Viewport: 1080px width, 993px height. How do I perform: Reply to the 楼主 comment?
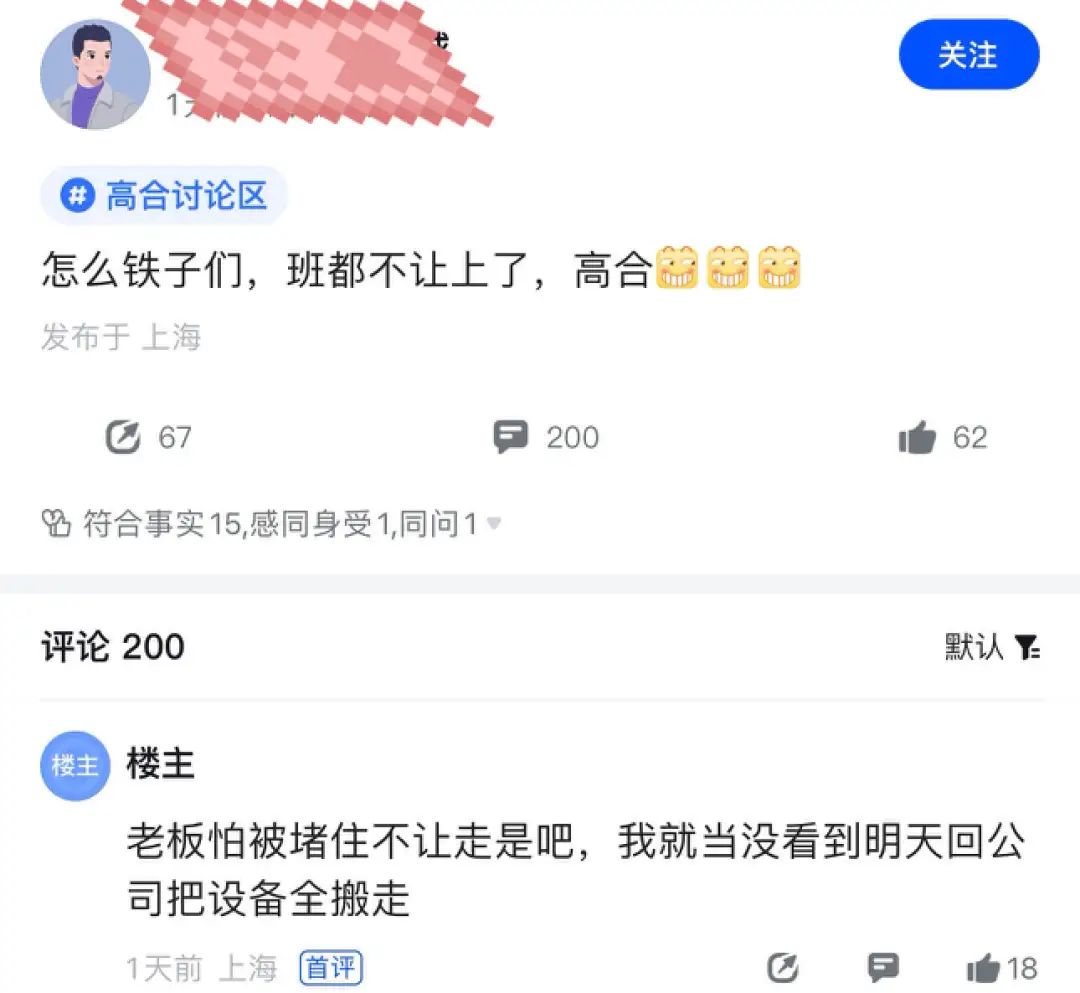click(x=883, y=968)
